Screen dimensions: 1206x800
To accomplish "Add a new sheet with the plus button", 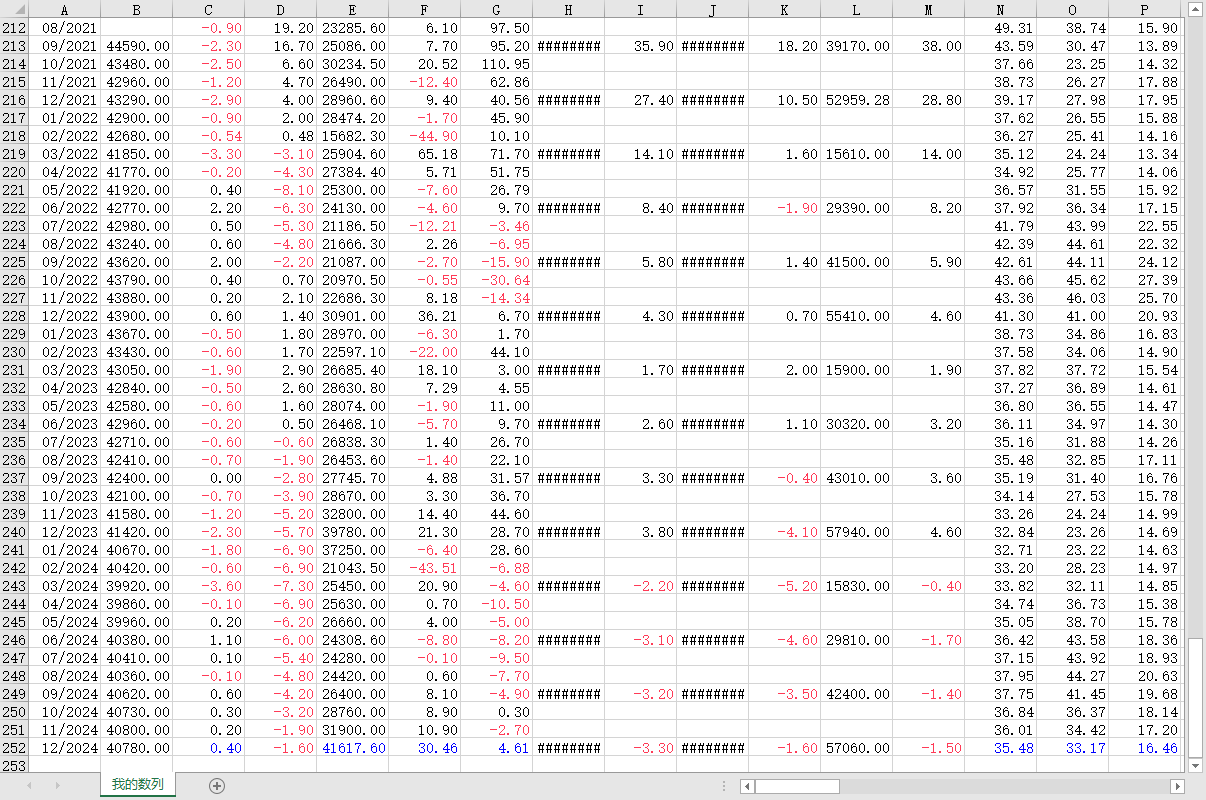I will 217,786.
